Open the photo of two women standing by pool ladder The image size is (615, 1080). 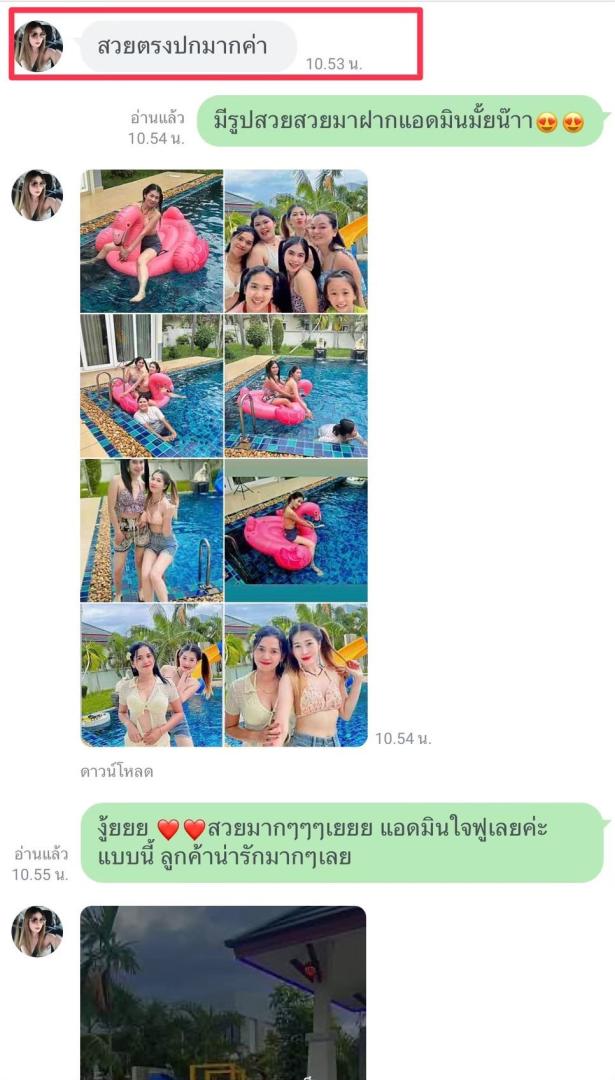tap(152, 530)
